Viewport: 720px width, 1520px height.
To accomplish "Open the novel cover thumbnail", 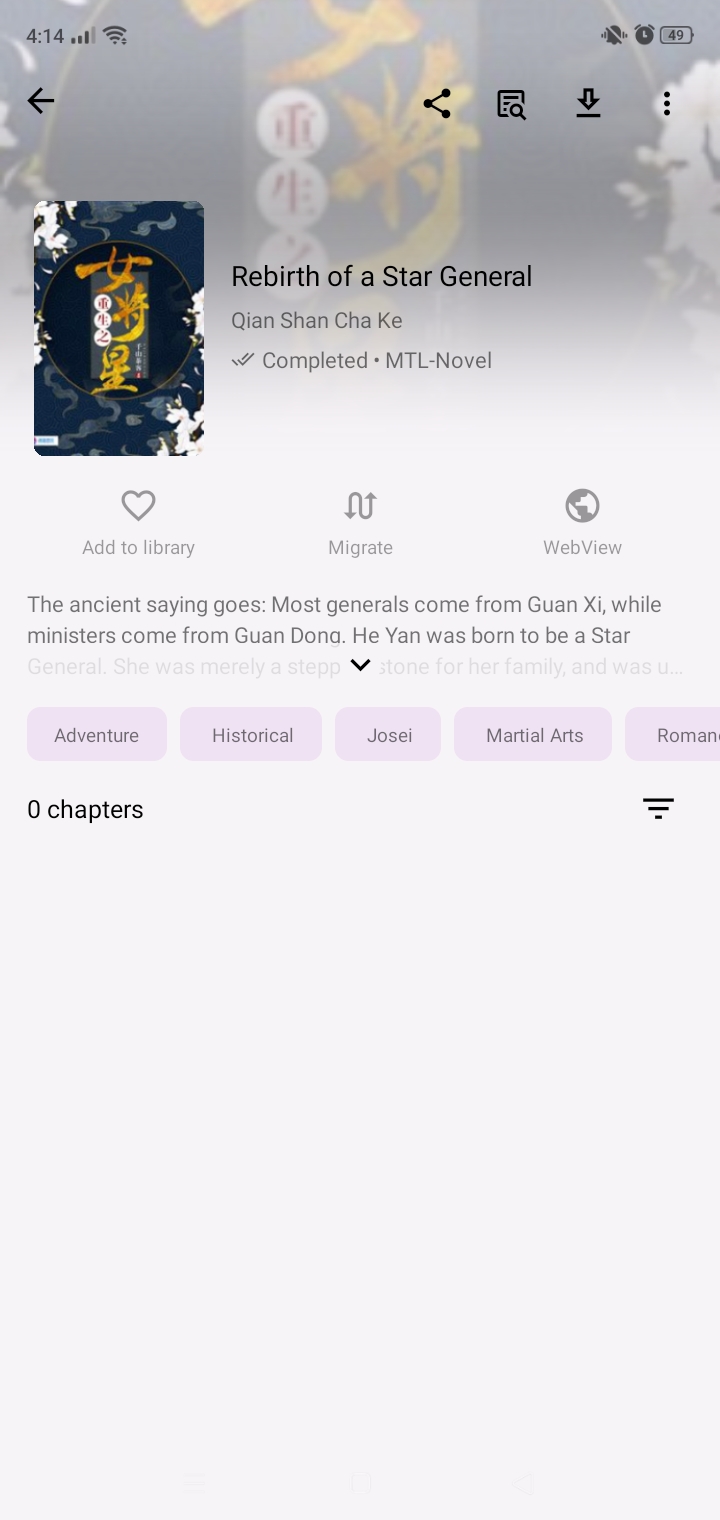I will (x=118, y=327).
